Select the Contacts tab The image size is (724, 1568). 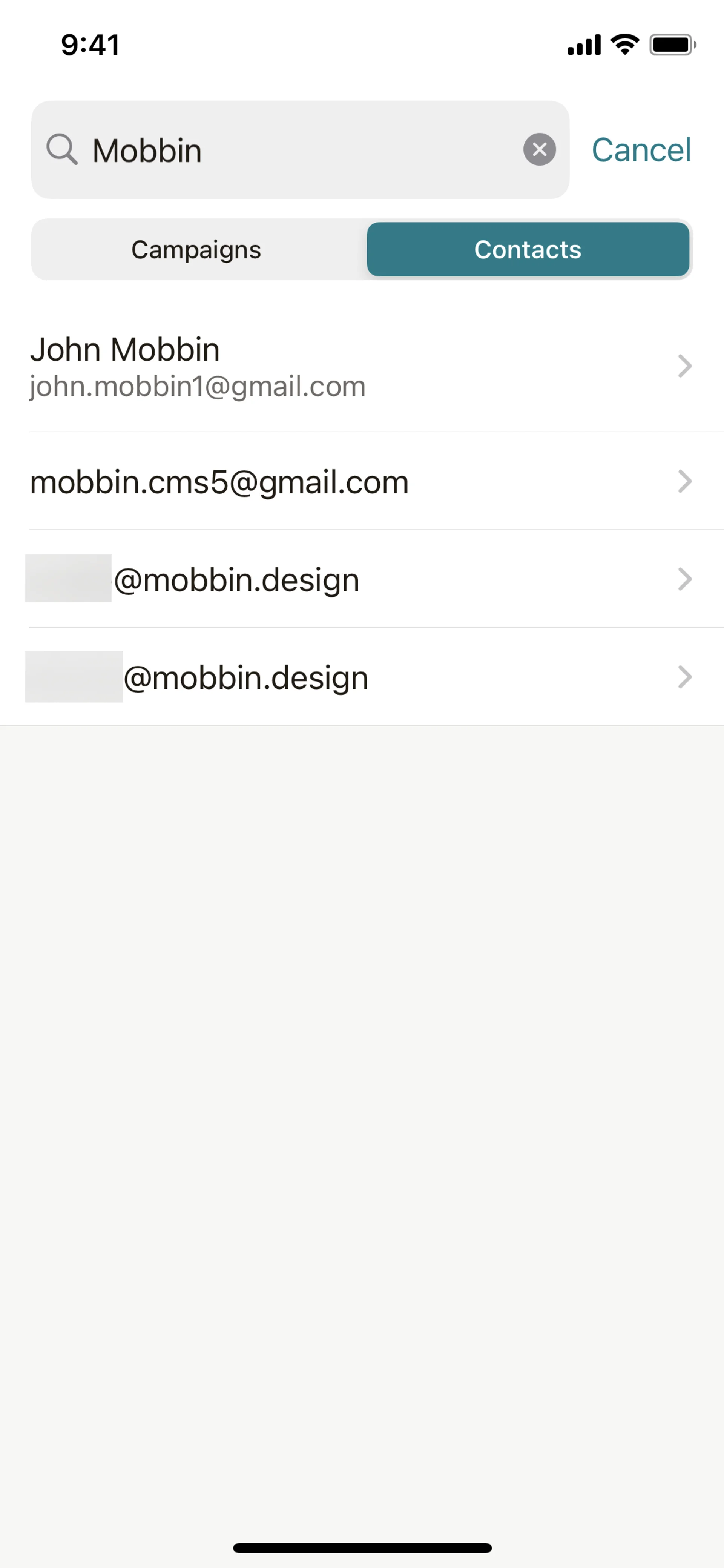528,250
